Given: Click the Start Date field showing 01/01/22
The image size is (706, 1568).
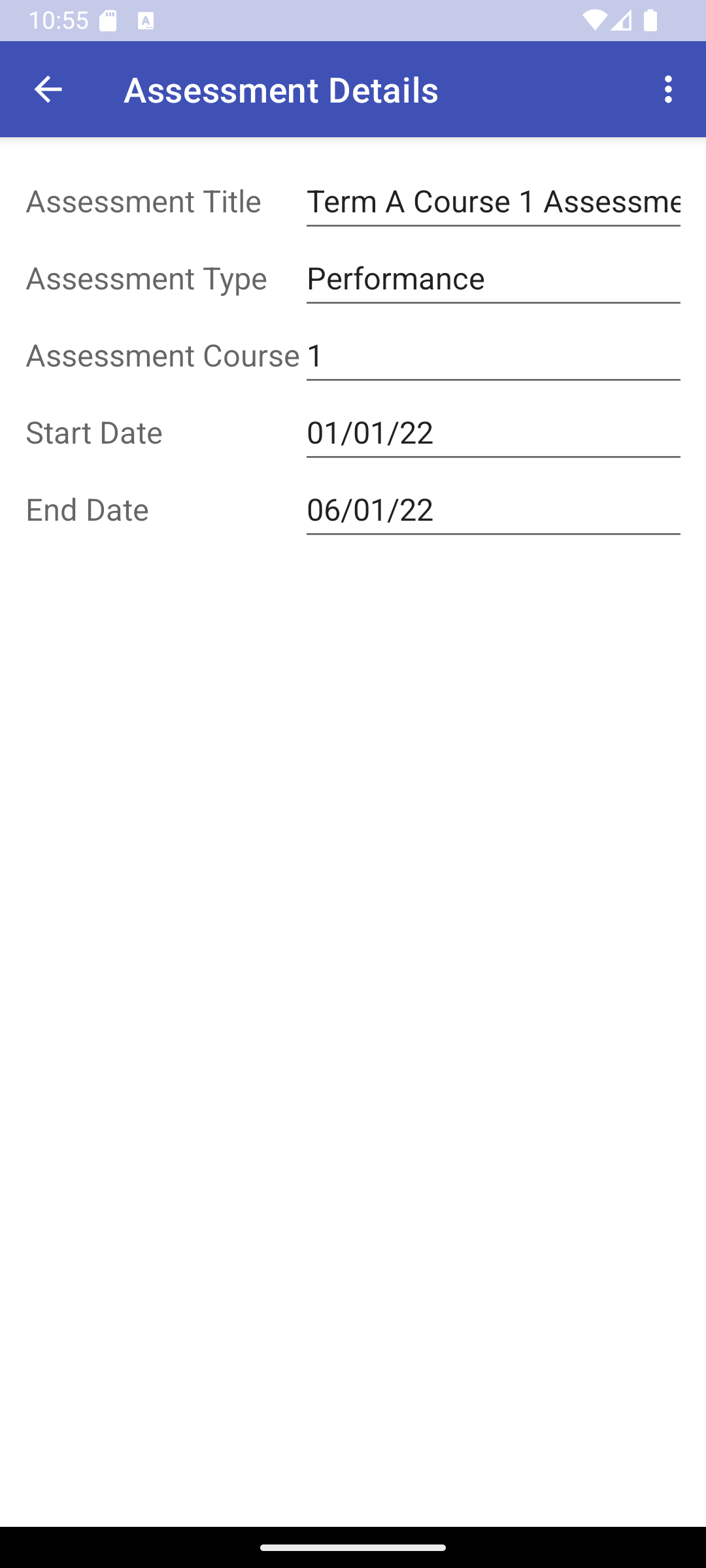Looking at the screenshot, I should [x=492, y=433].
